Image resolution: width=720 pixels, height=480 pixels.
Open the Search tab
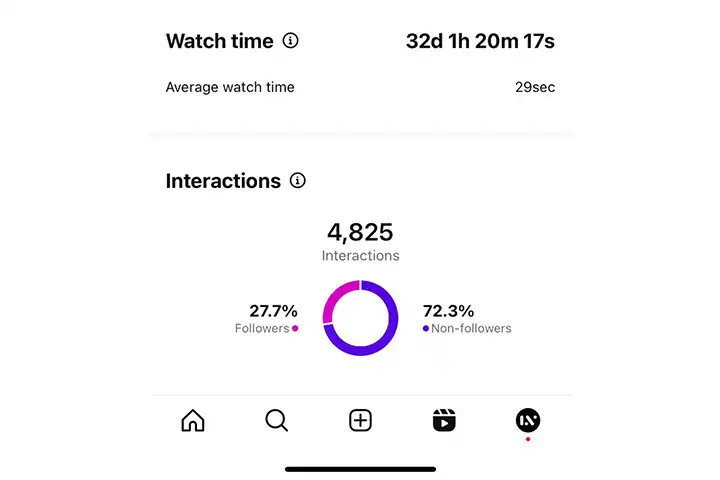point(277,421)
